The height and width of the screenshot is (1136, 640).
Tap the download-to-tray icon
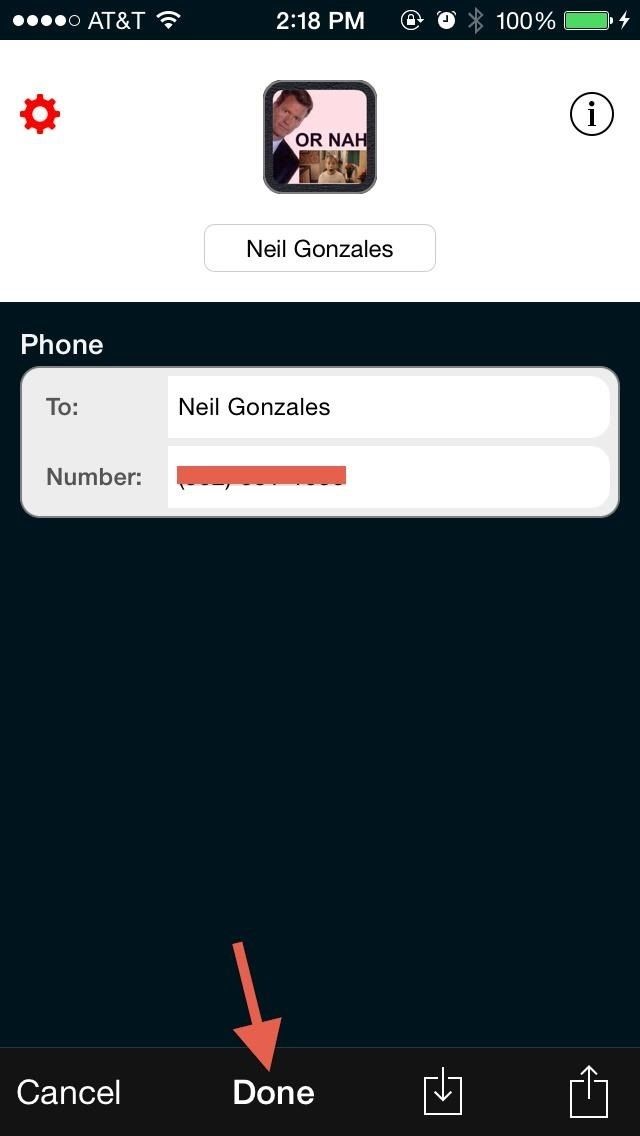click(x=442, y=1092)
